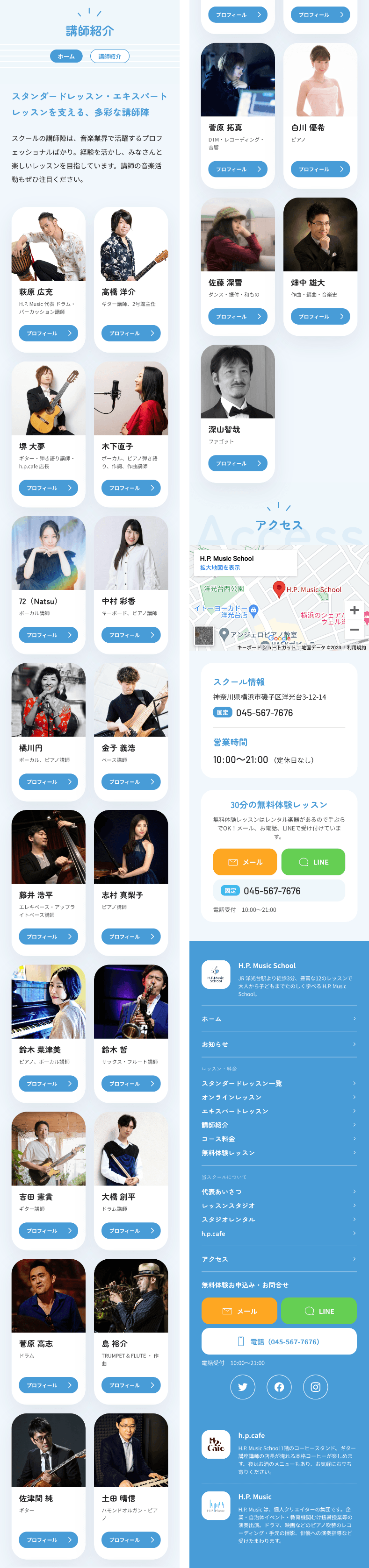The image size is (369, 1568).
Task: Open profile for 木下直子
Action: point(130,488)
